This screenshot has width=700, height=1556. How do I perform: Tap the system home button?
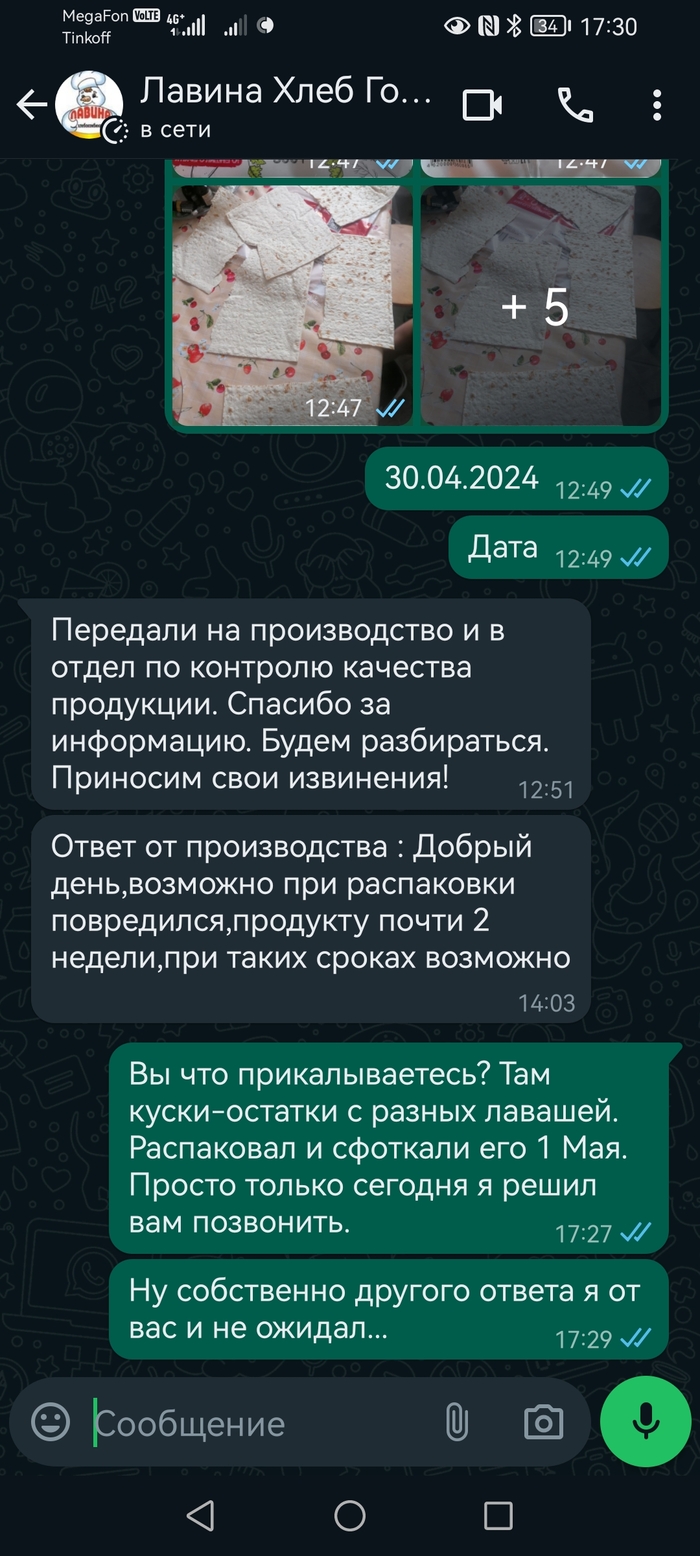click(349, 1515)
